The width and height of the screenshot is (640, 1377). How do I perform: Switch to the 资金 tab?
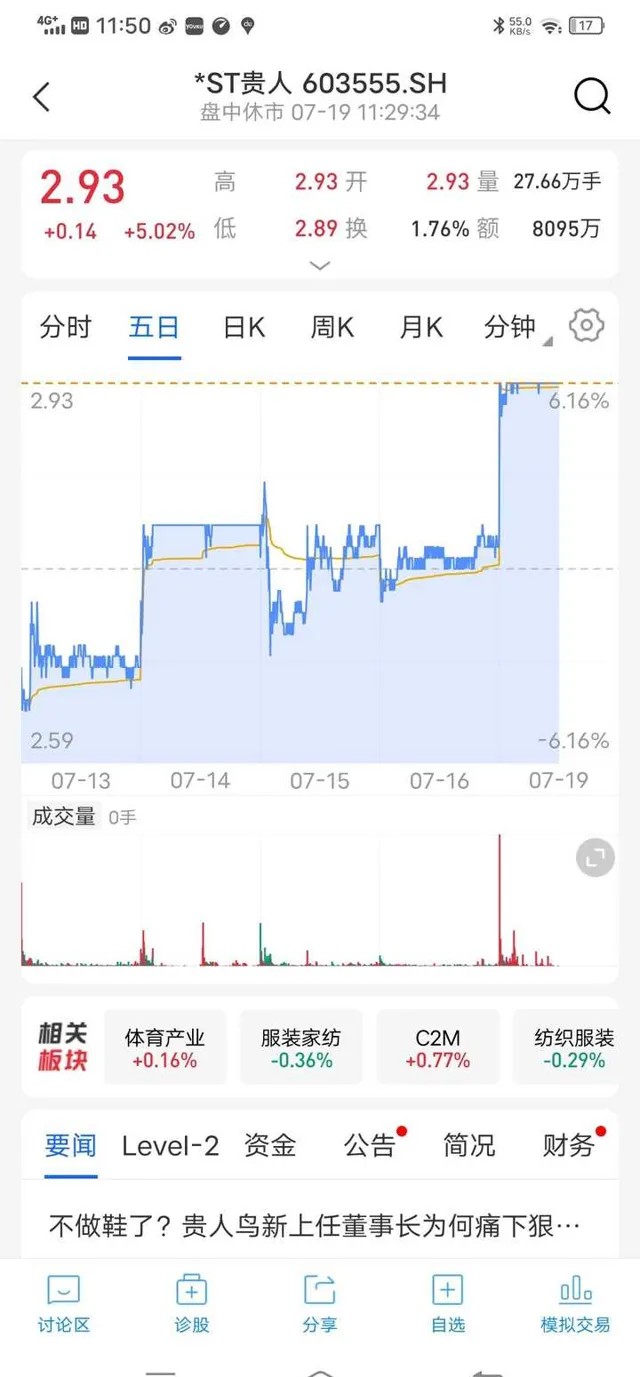(270, 1146)
